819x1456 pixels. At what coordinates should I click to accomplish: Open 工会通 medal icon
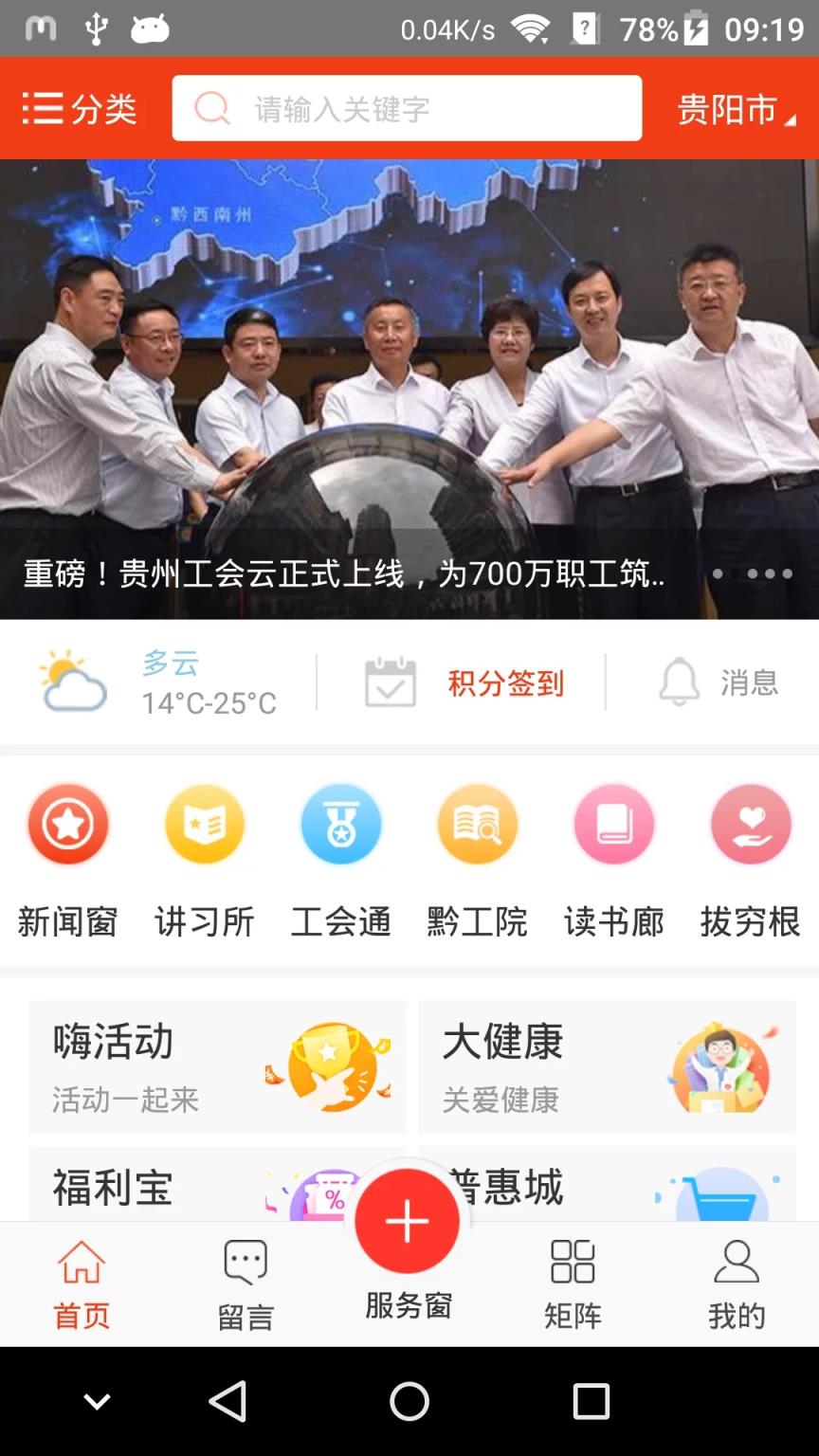pos(341,825)
